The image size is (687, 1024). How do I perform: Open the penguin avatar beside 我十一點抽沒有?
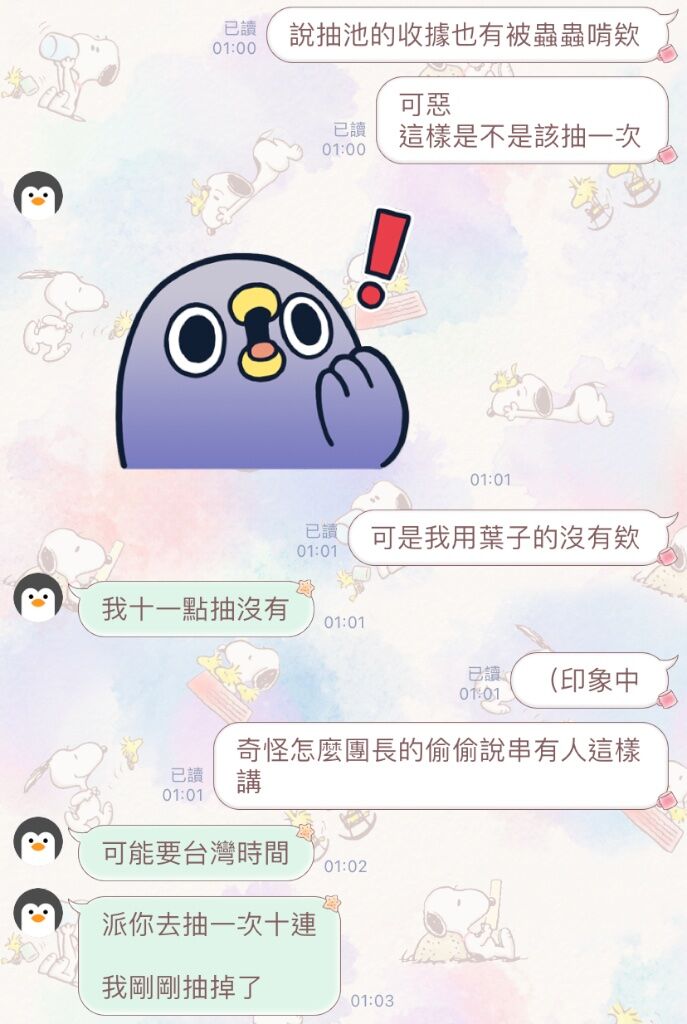(x=38, y=598)
